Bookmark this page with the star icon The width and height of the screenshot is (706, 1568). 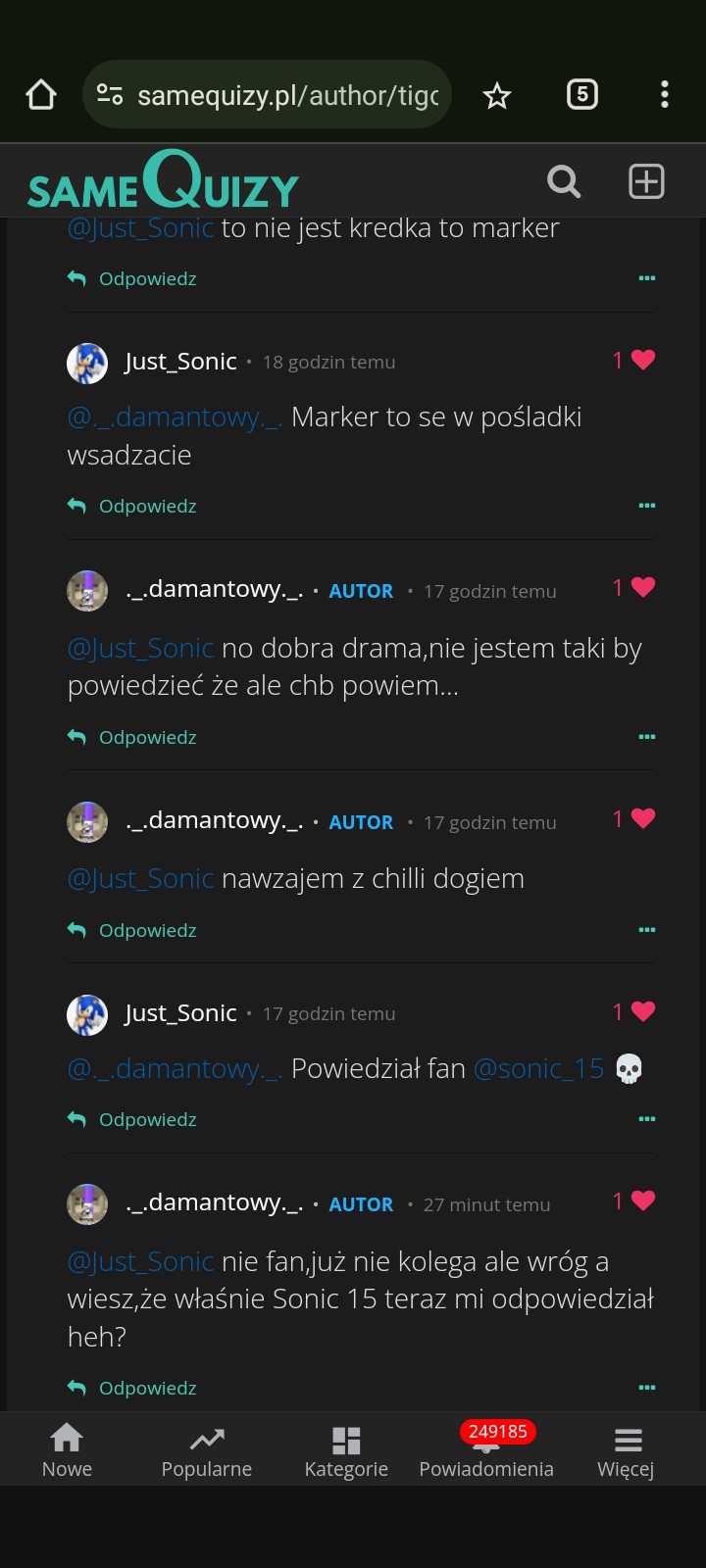click(x=497, y=95)
